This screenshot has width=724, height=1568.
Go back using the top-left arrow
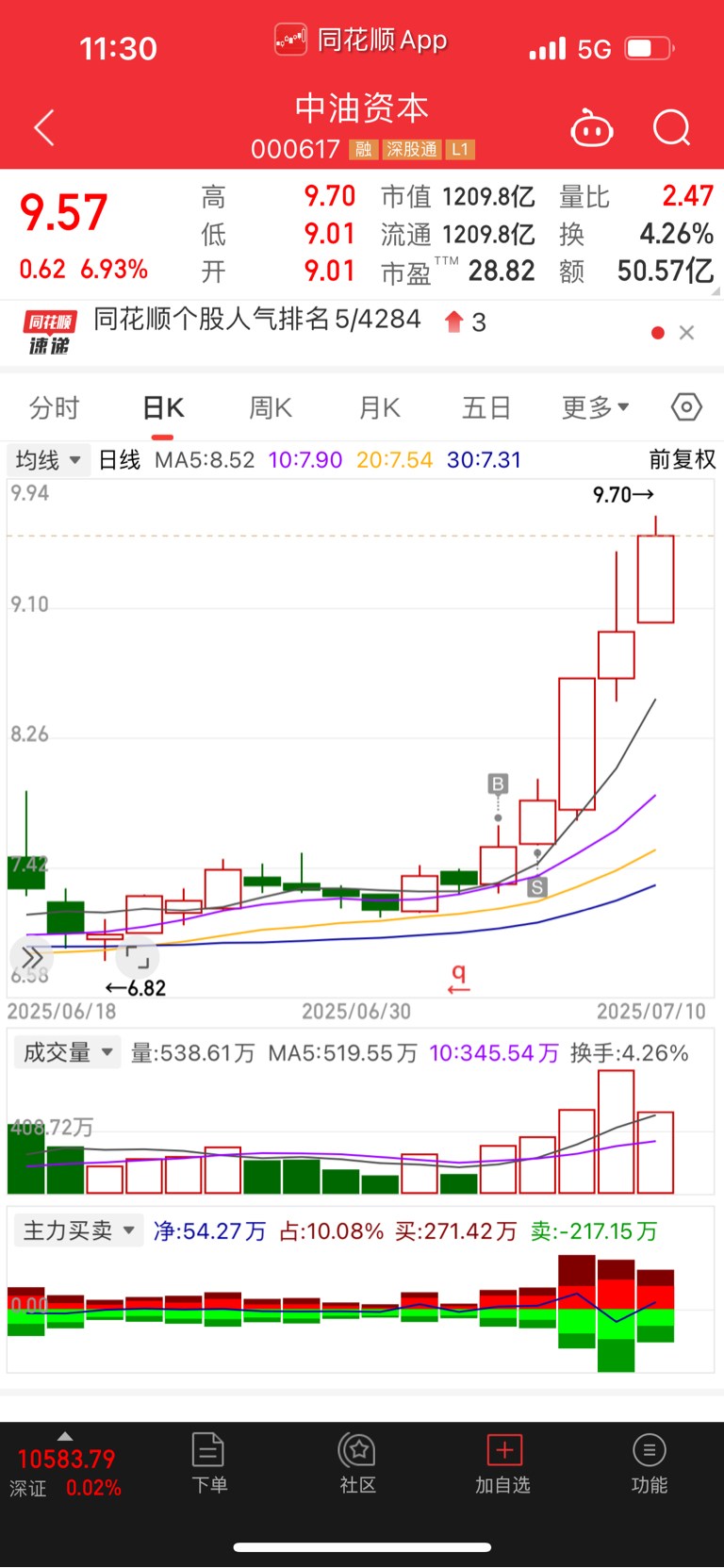[x=44, y=127]
